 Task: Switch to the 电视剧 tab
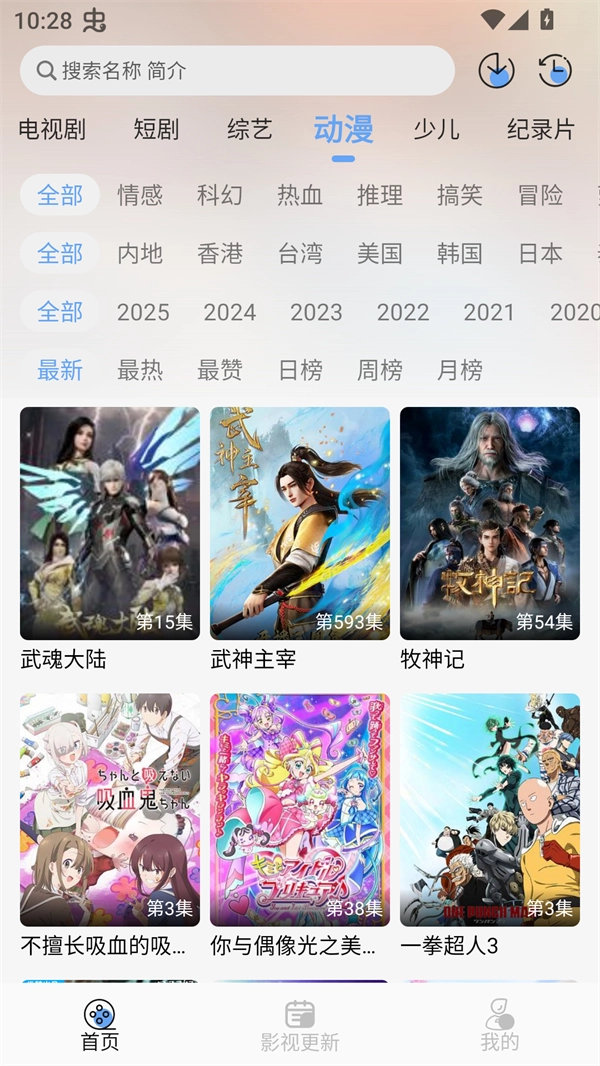(x=52, y=129)
